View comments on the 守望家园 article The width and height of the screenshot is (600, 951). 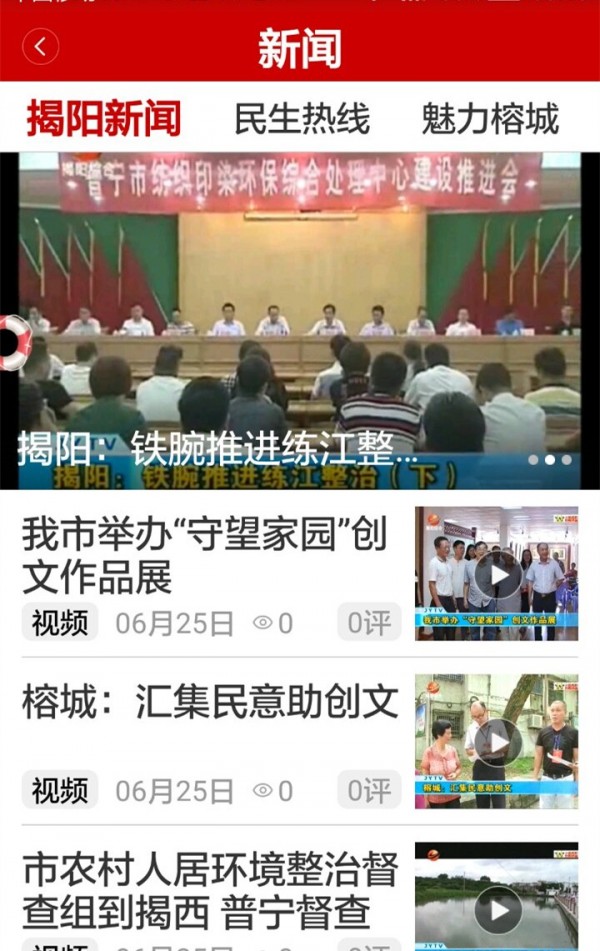(x=368, y=623)
